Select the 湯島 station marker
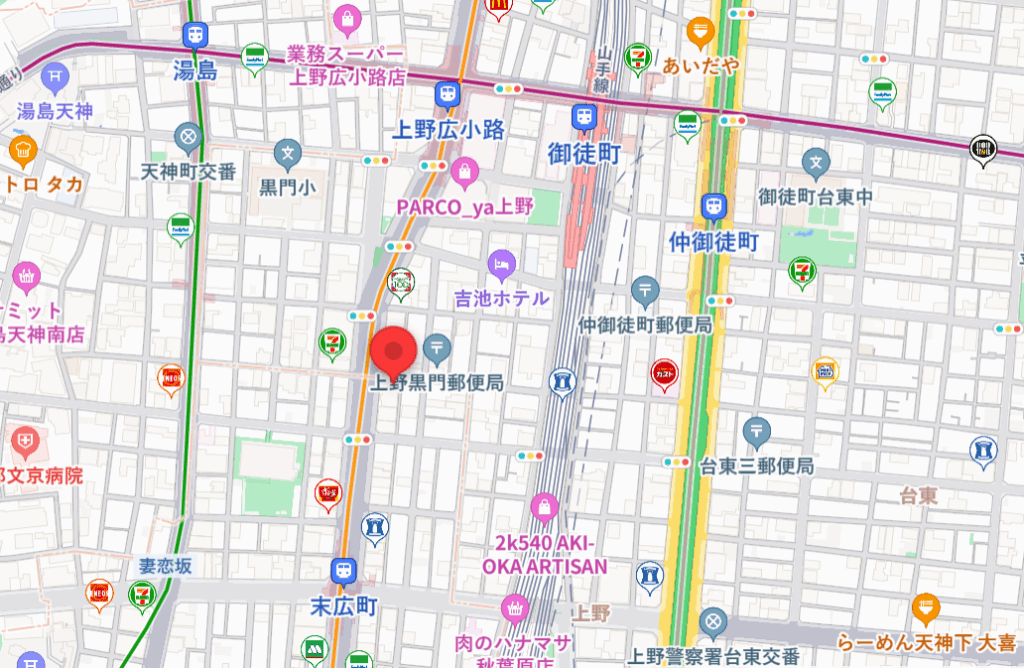The width and height of the screenshot is (1024, 668). coord(195,35)
